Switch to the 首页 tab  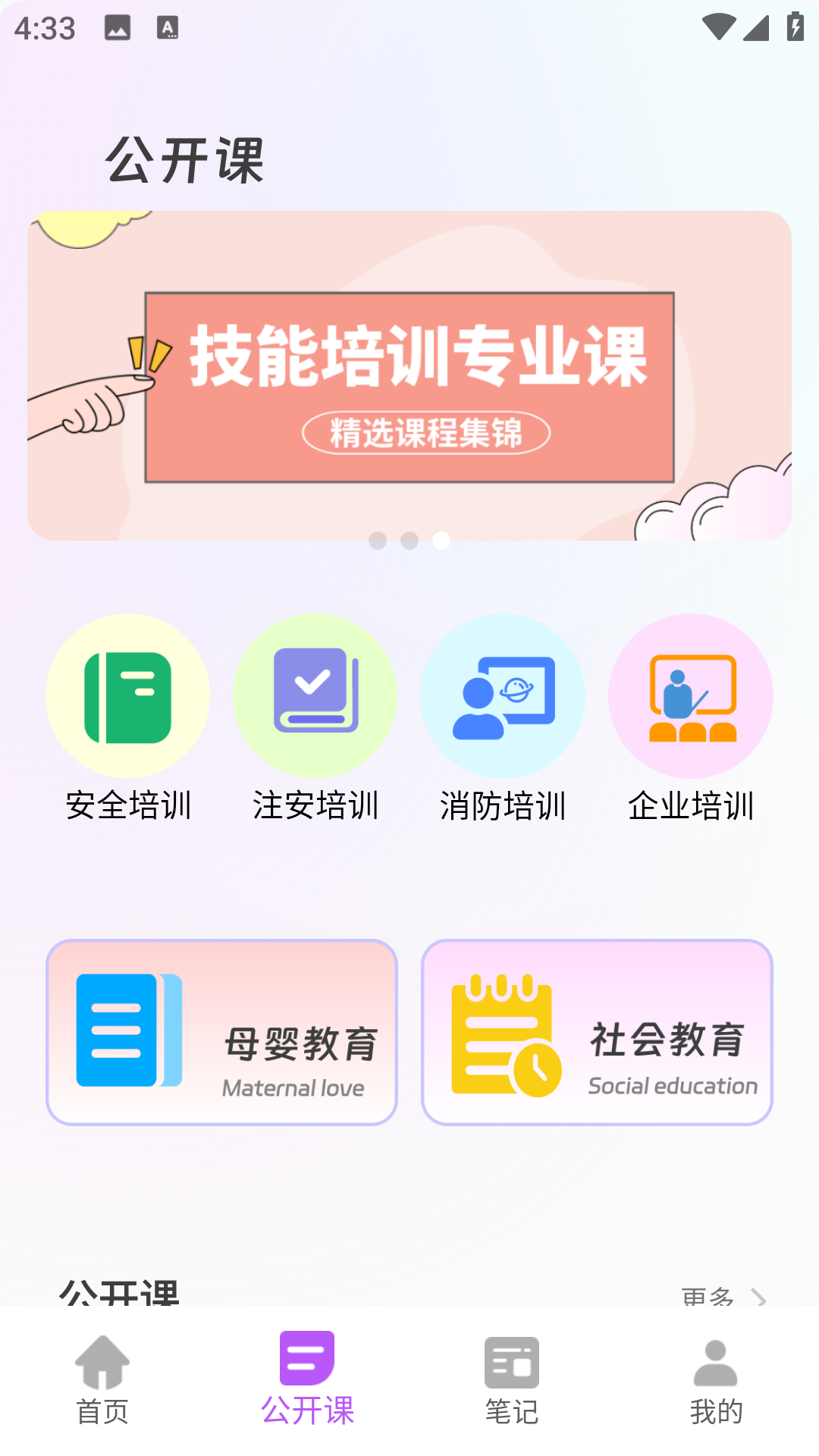102,1380
